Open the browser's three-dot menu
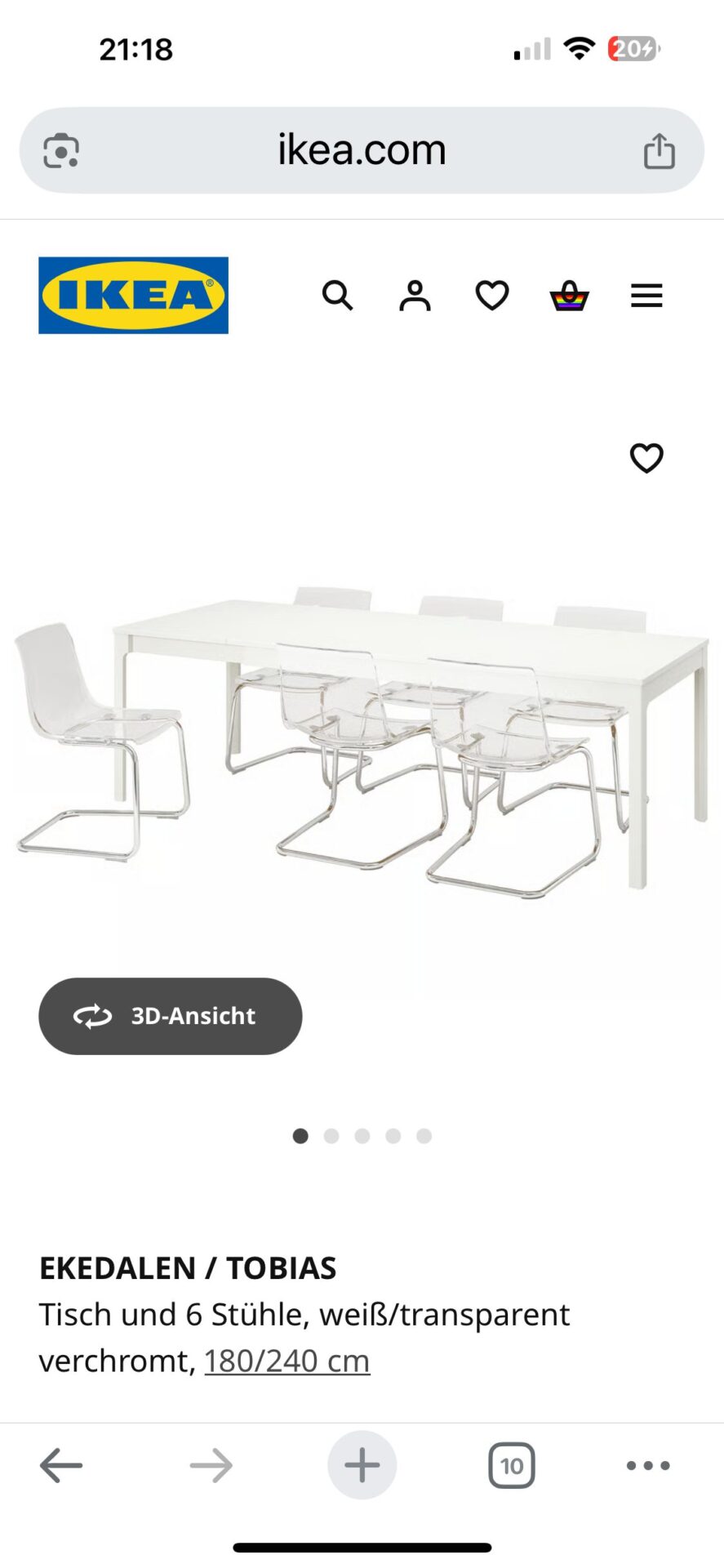724x1568 pixels. (x=648, y=1466)
